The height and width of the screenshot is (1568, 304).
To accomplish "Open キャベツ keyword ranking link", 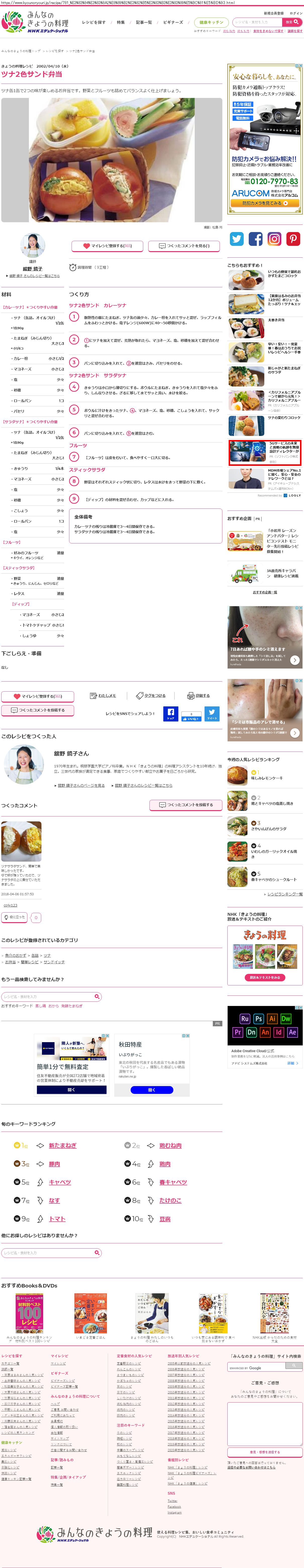I will pyautogui.click(x=60, y=1182).
